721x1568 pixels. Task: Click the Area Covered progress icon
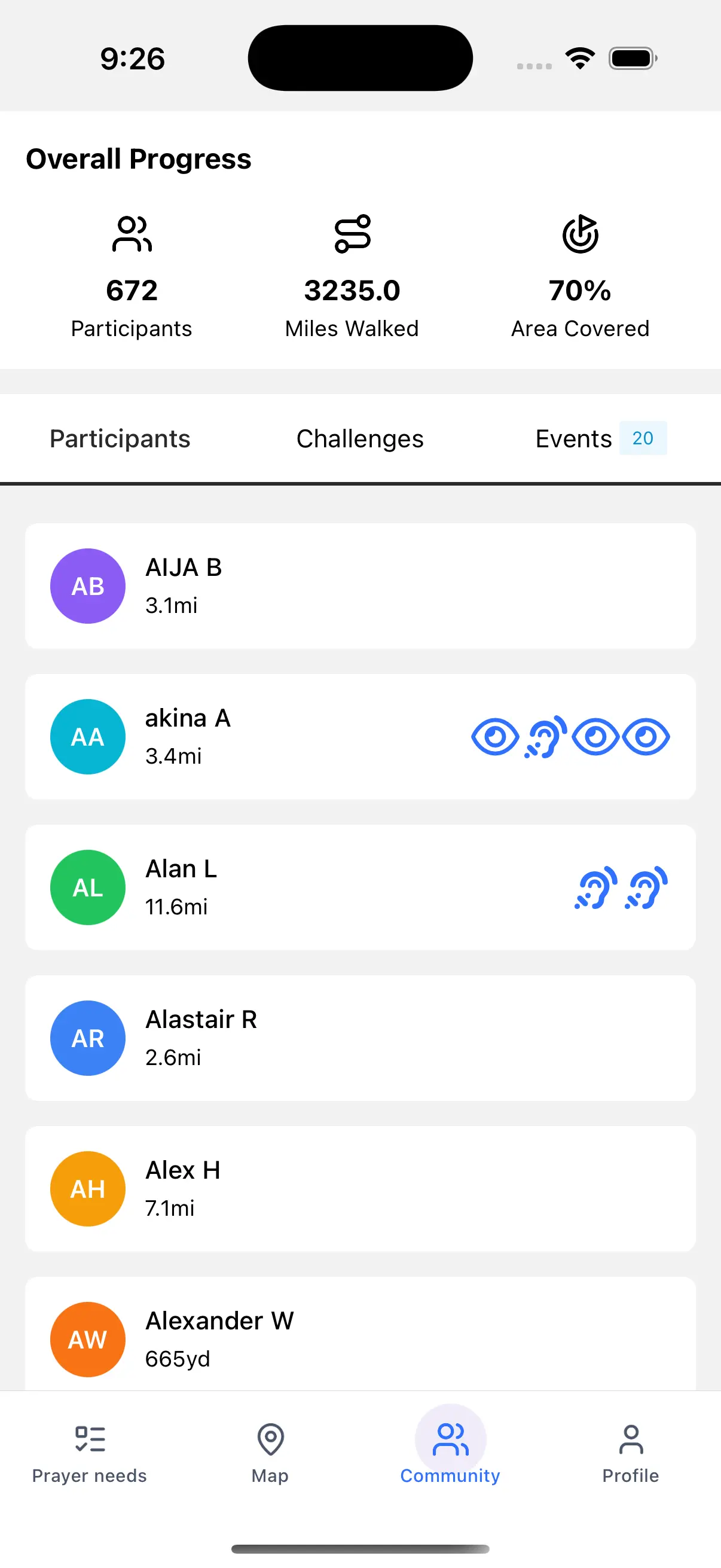coord(579,233)
